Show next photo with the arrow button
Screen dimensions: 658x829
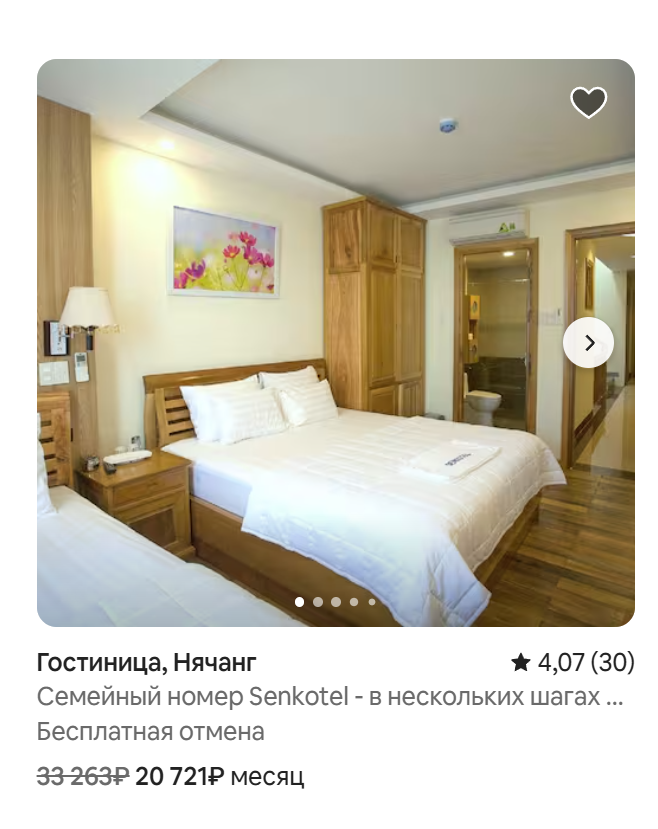[x=588, y=343]
